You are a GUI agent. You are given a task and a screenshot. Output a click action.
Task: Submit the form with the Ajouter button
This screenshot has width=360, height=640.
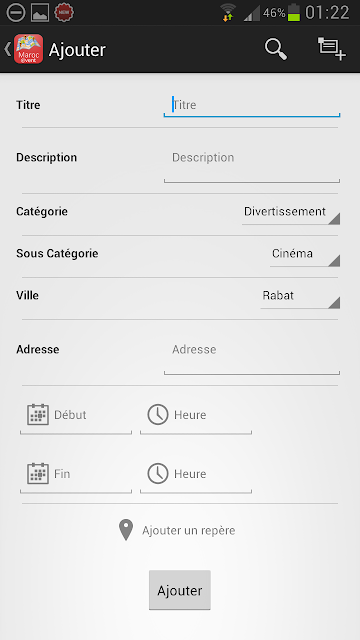[180, 590]
